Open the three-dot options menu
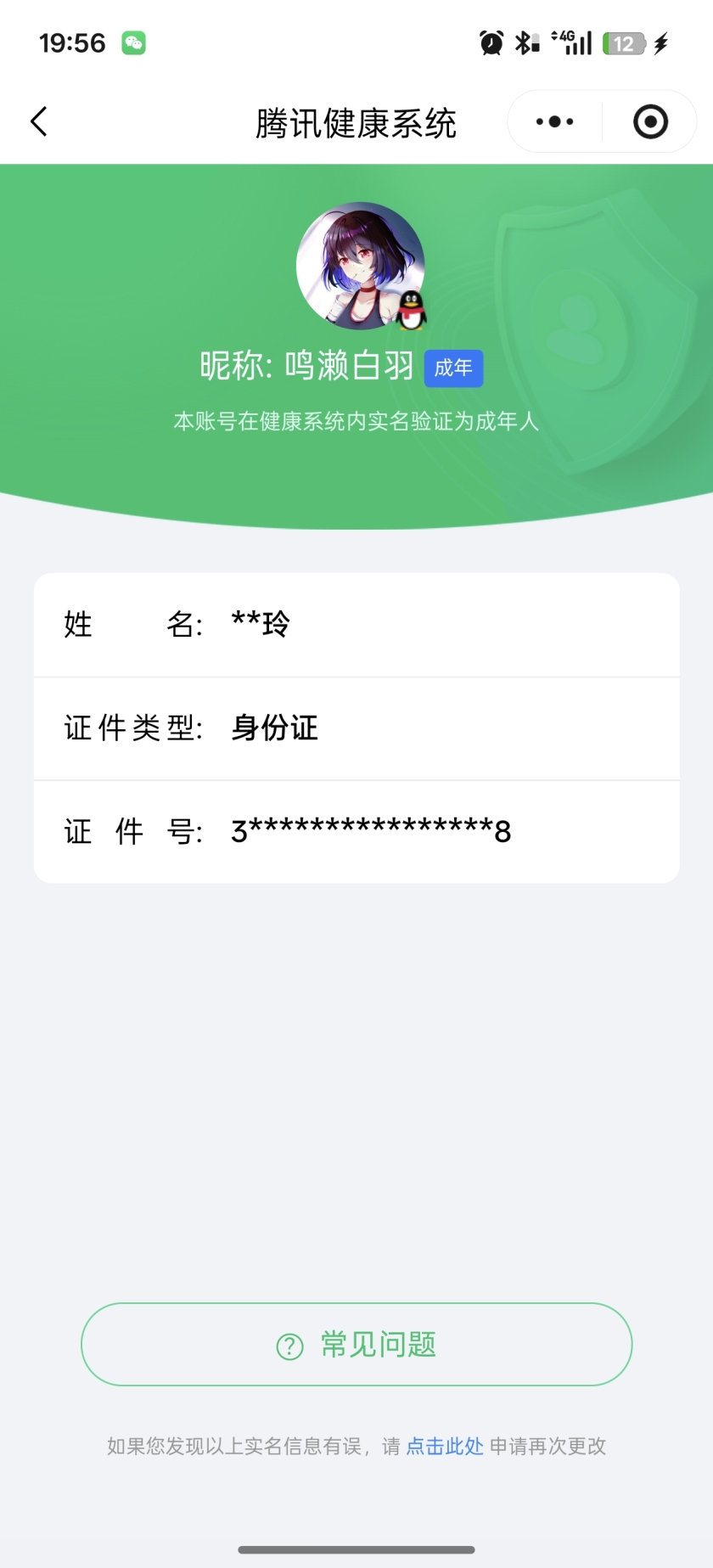 point(553,121)
